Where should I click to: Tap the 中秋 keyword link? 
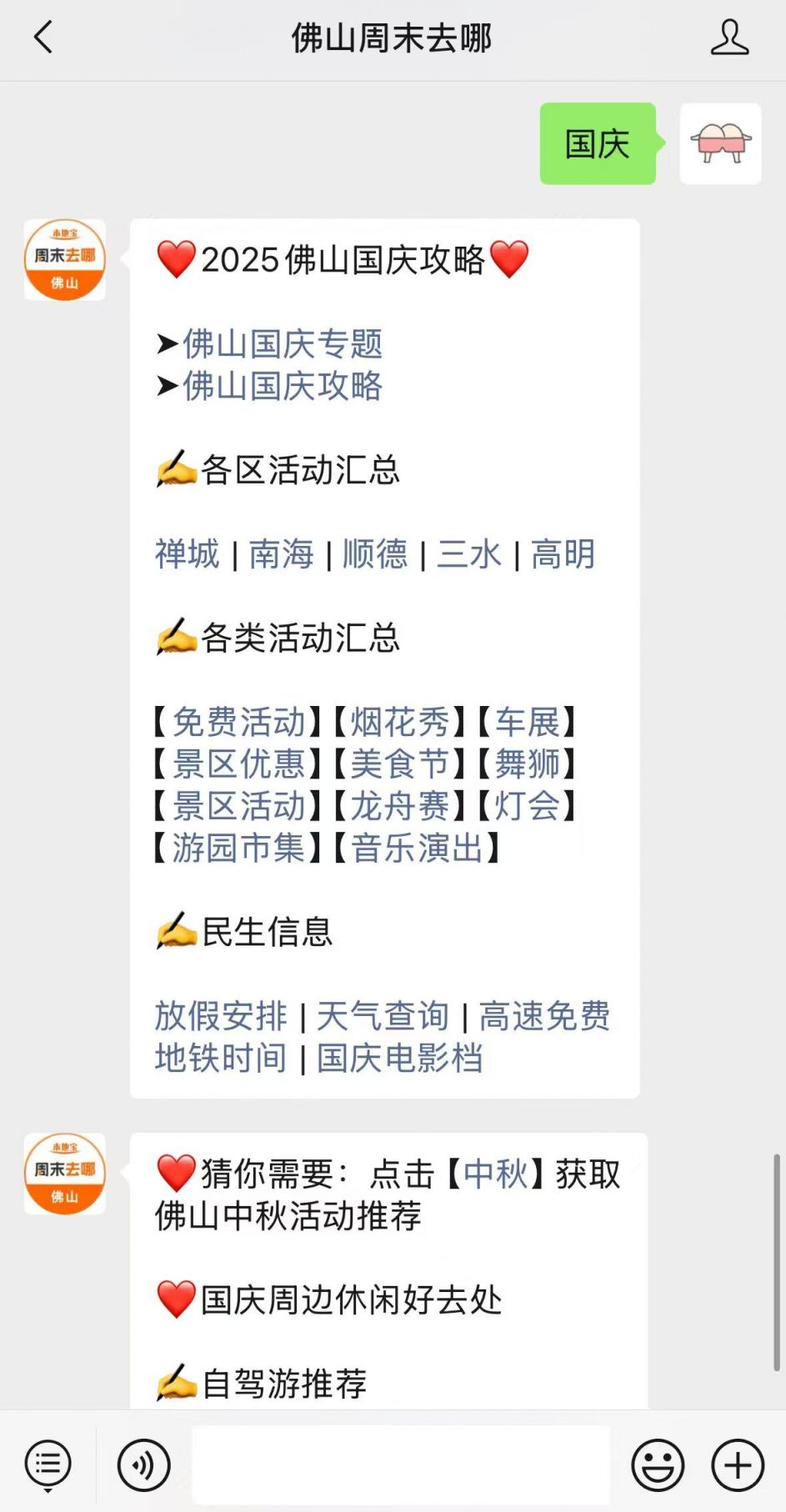pos(496,1174)
